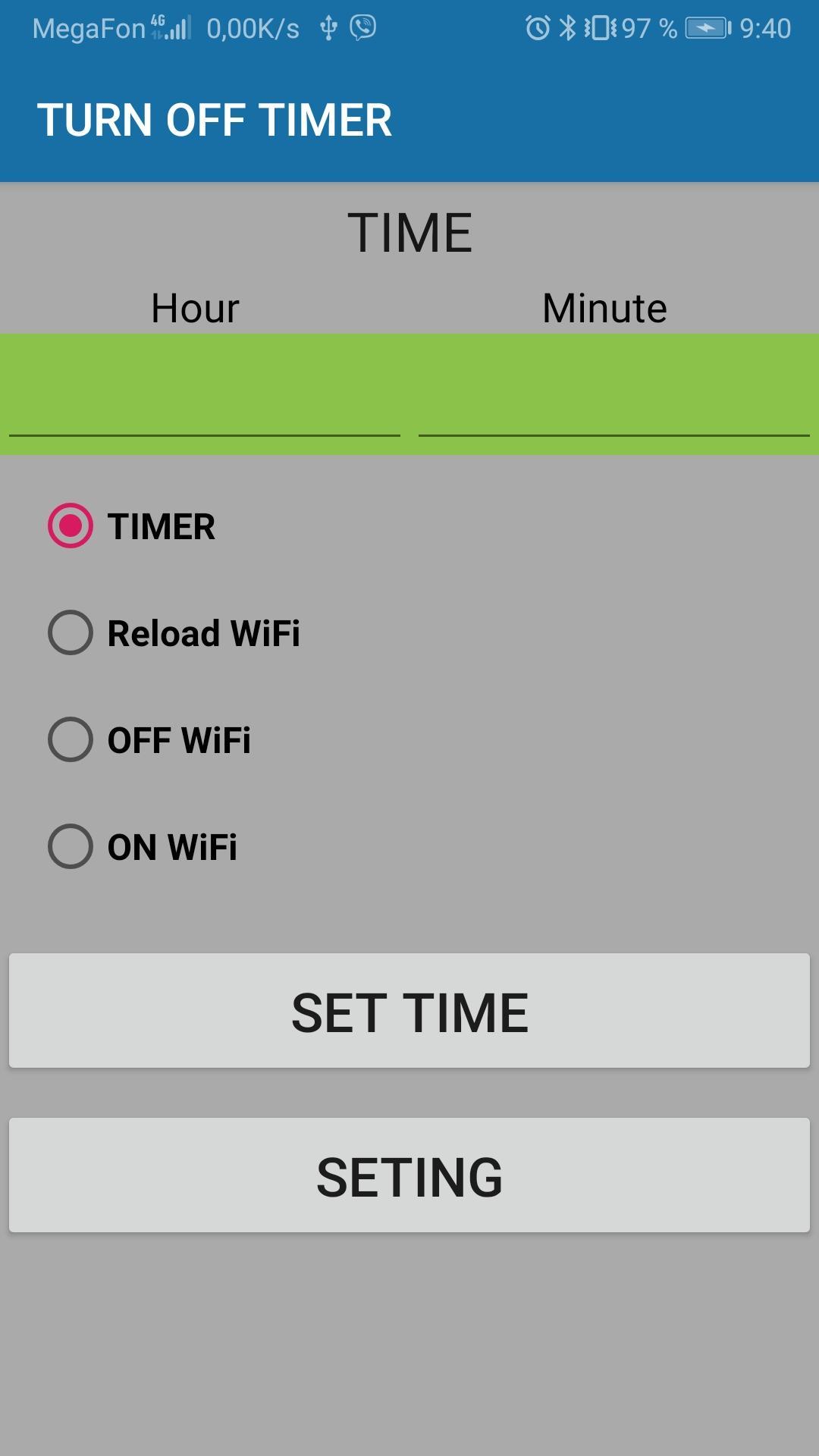This screenshot has height=1456, width=819.
Task: Tap the vibrate mode status icon
Action: click(x=601, y=27)
